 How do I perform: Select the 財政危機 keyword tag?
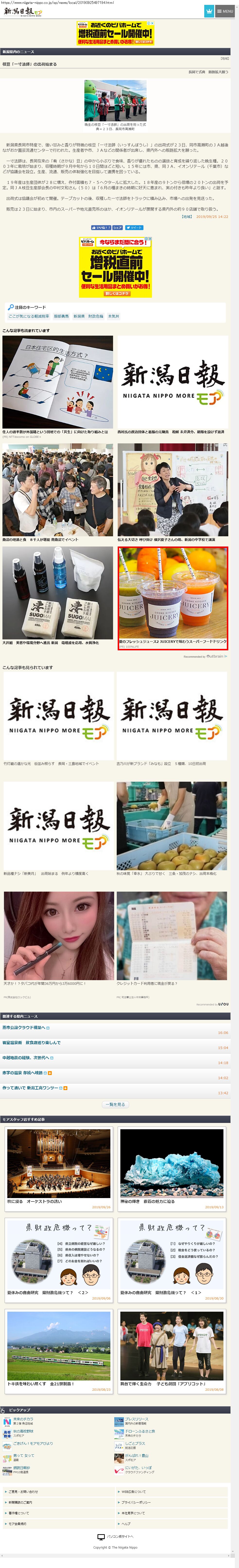(x=96, y=316)
